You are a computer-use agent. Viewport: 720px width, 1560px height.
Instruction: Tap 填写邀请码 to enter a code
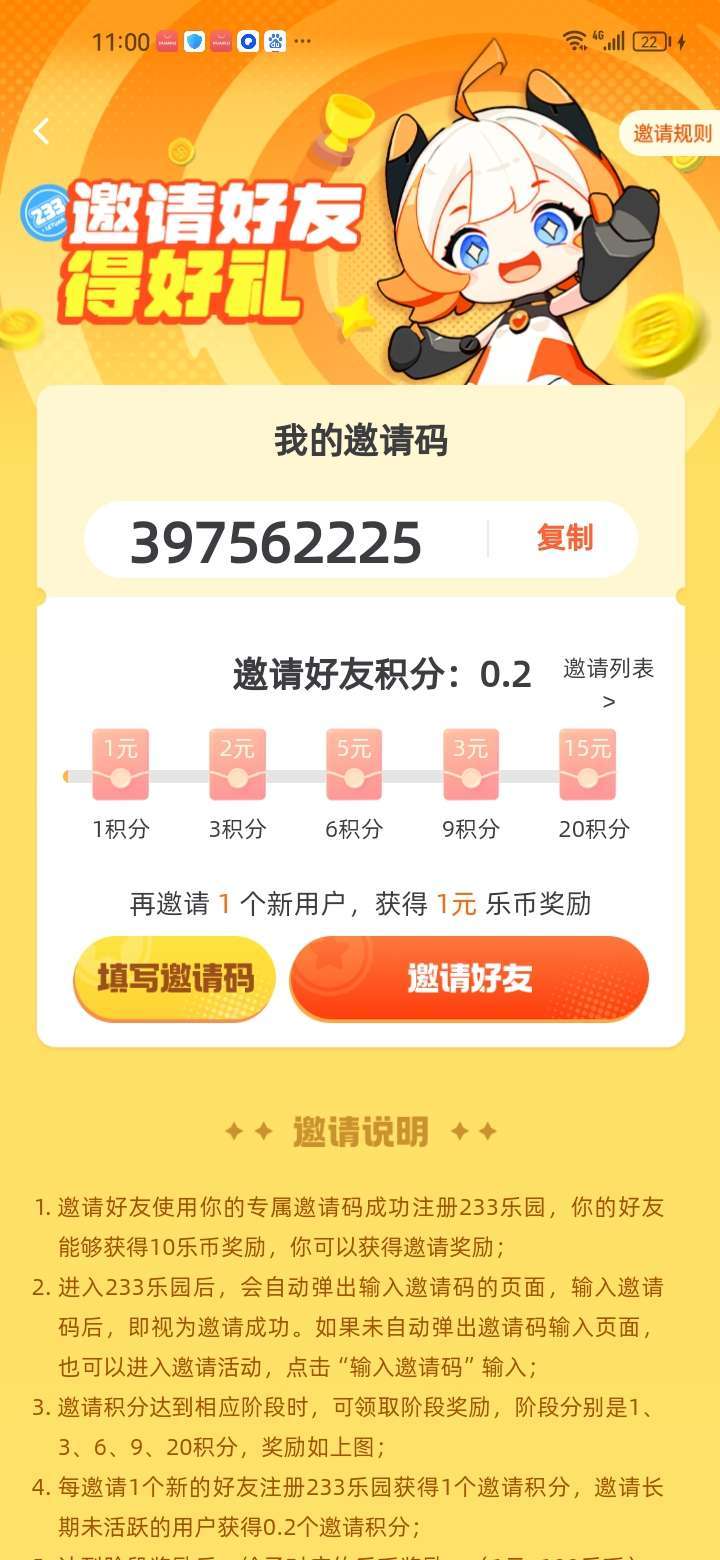(175, 978)
